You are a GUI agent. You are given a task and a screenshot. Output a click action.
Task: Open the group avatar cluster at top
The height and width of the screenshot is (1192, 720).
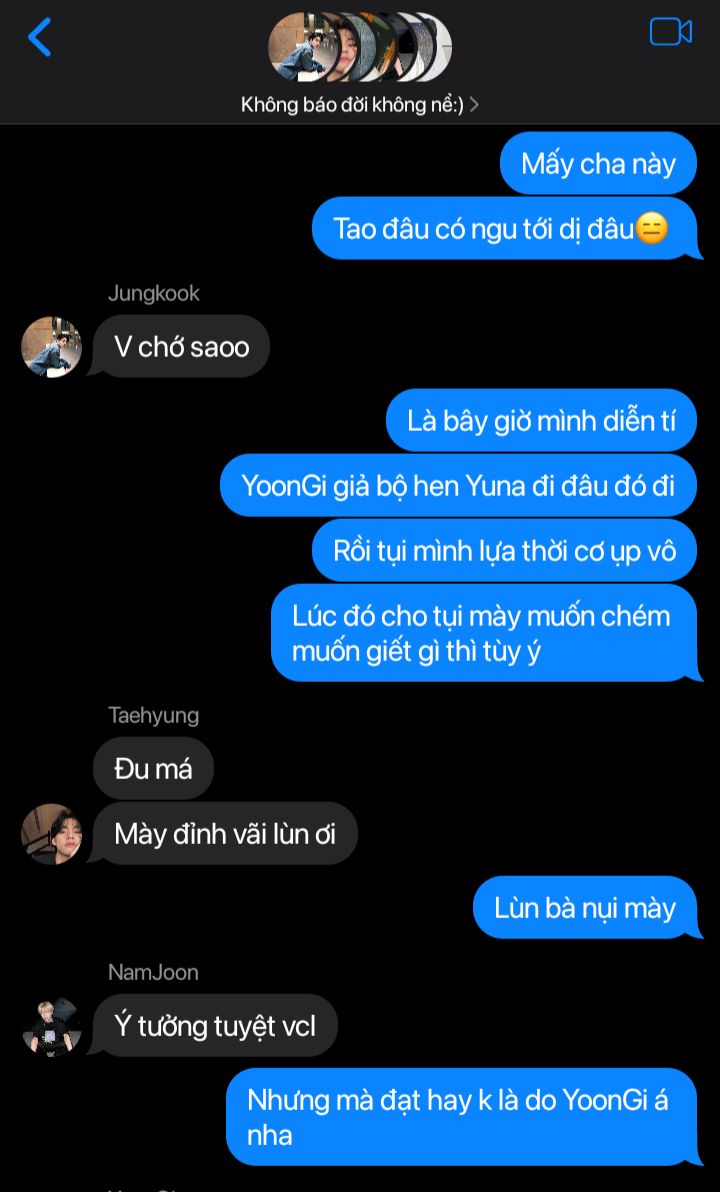click(x=359, y=47)
